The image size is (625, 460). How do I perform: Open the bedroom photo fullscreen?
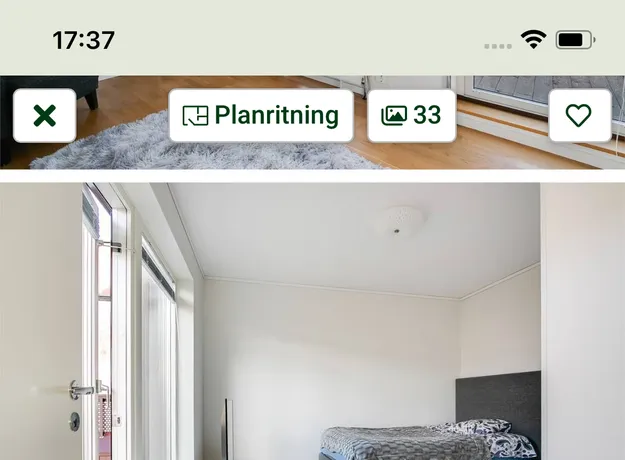pos(312,330)
